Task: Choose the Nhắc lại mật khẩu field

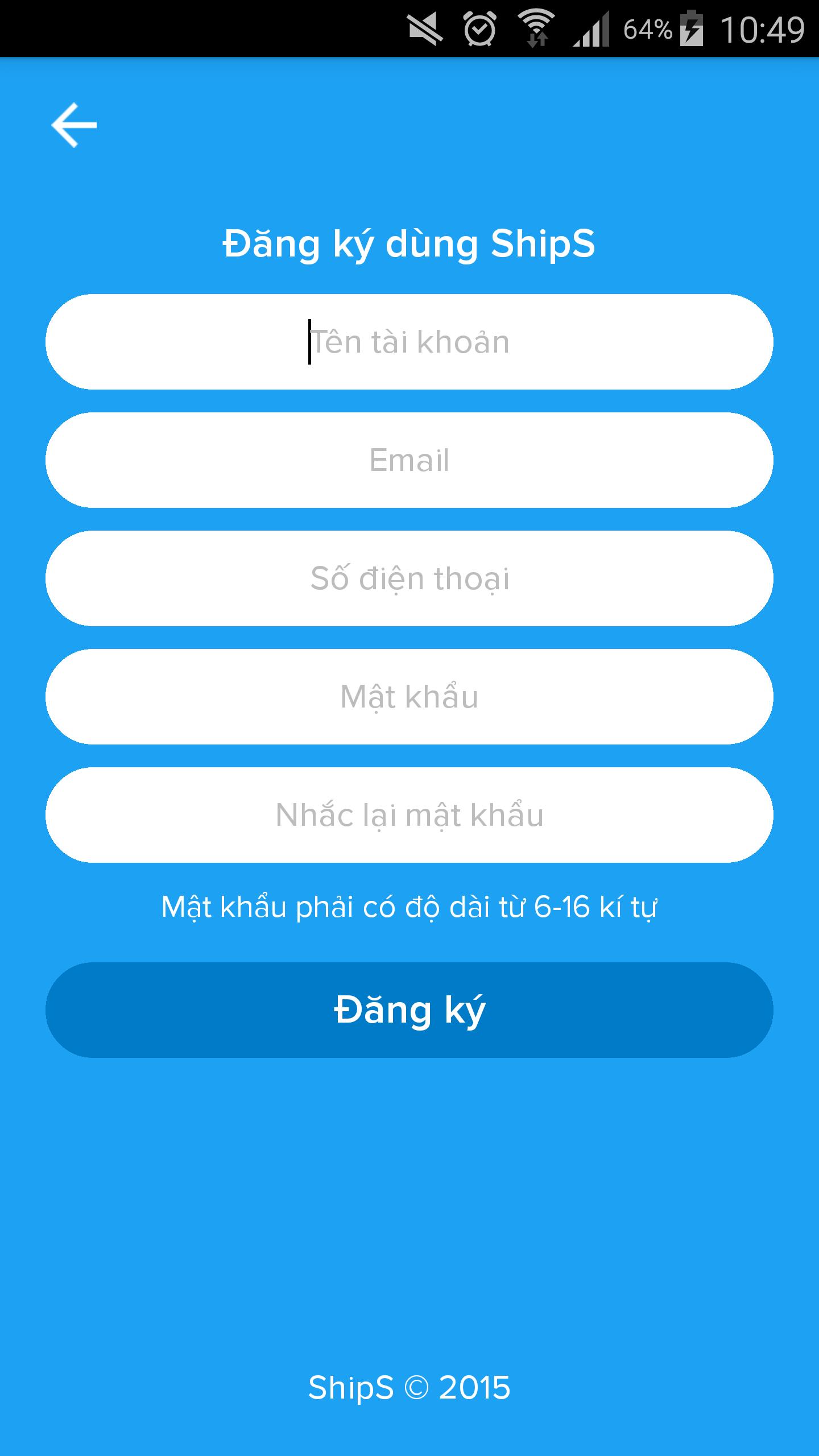Action: coord(409,815)
